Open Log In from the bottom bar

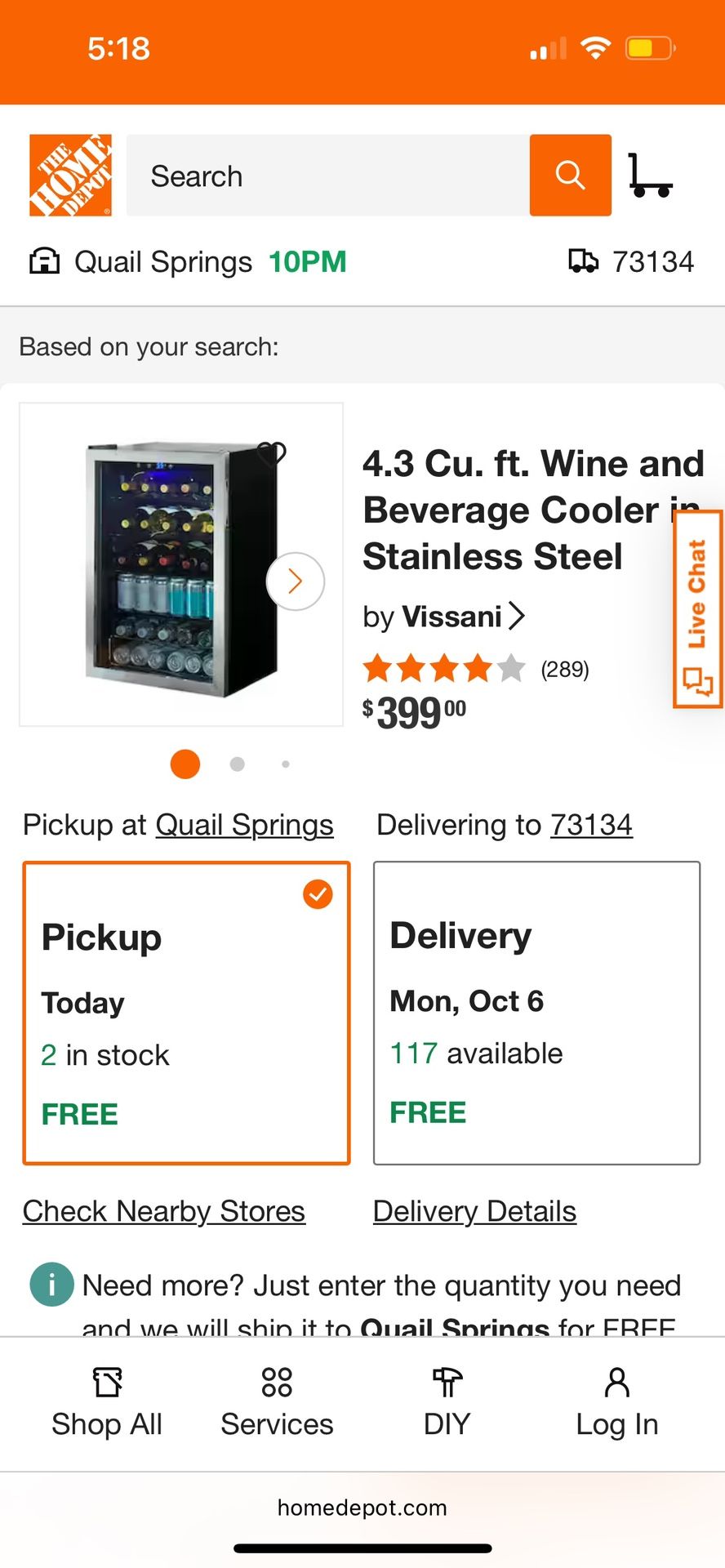click(616, 1401)
